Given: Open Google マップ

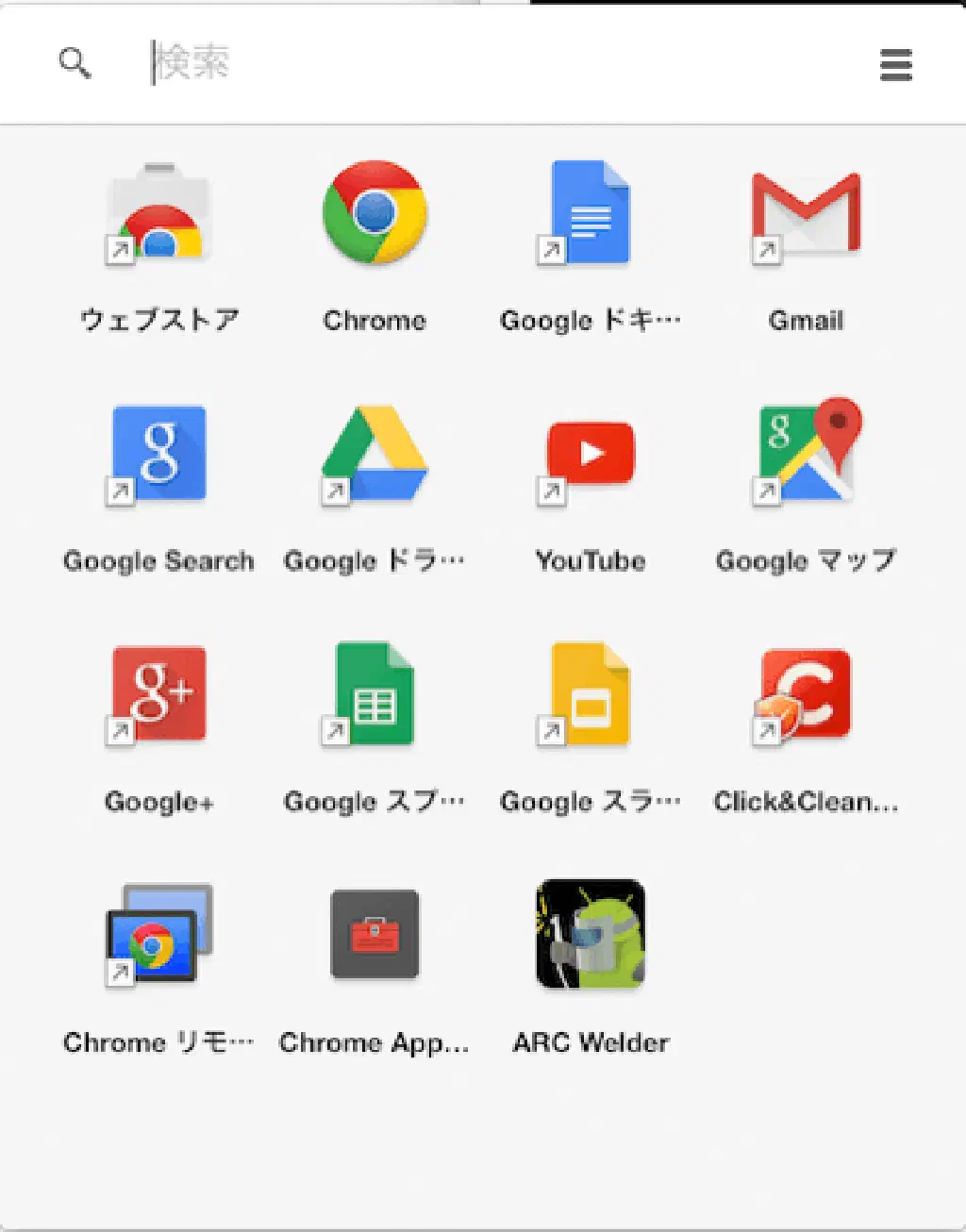Looking at the screenshot, I should tap(806, 454).
